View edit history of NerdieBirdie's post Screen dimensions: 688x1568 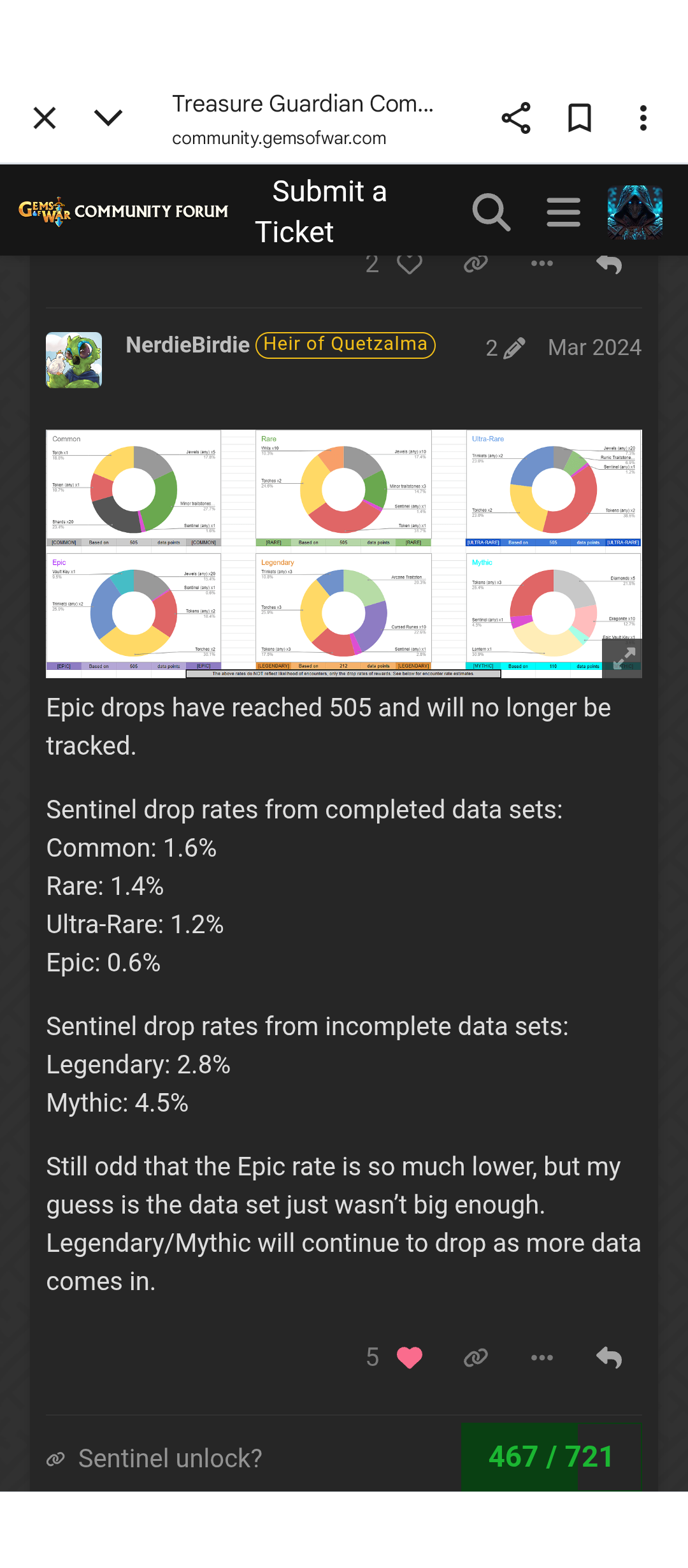pyautogui.click(x=506, y=348)
